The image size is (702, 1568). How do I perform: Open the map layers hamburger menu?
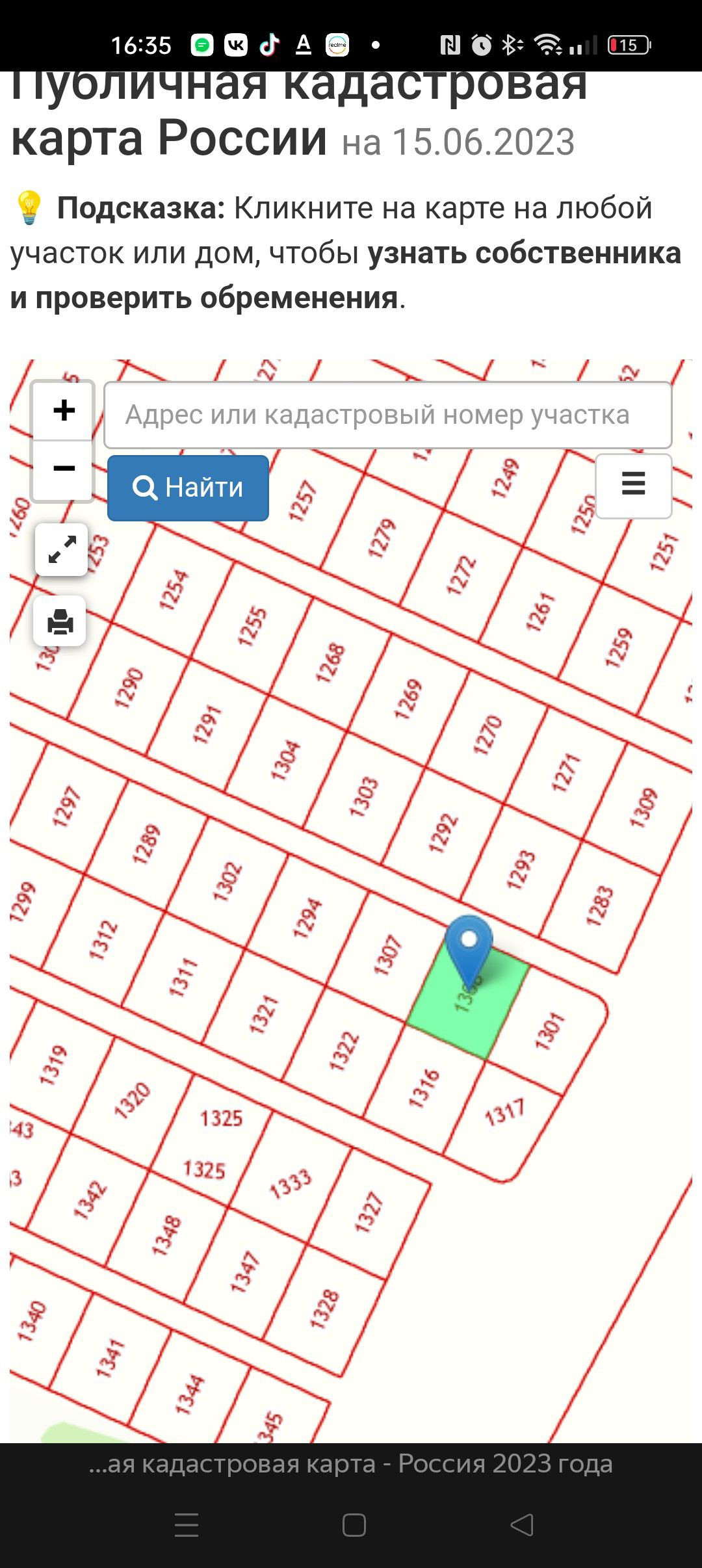[x=634, y=486]
